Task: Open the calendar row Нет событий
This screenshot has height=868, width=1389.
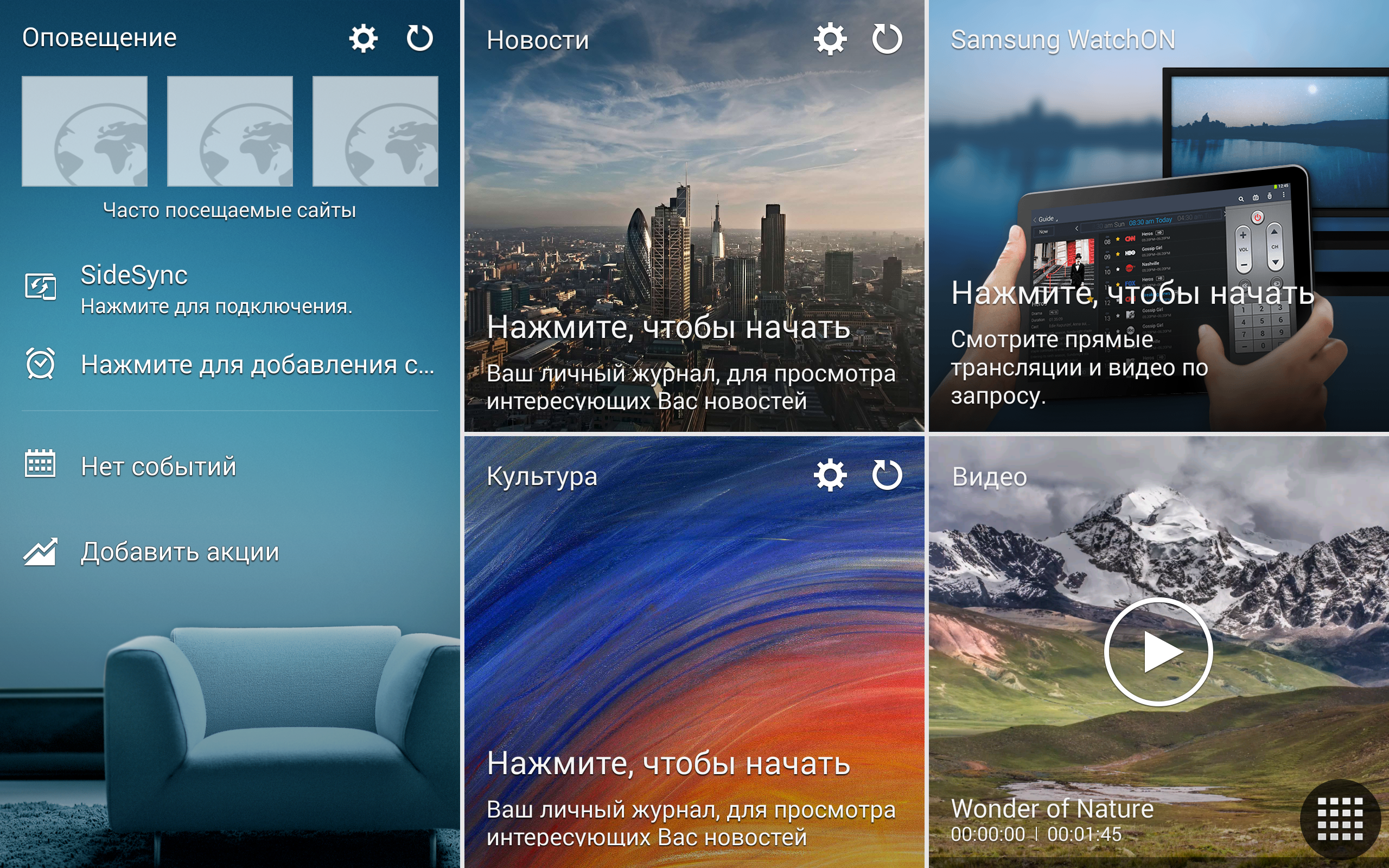Action: [158, 466]
